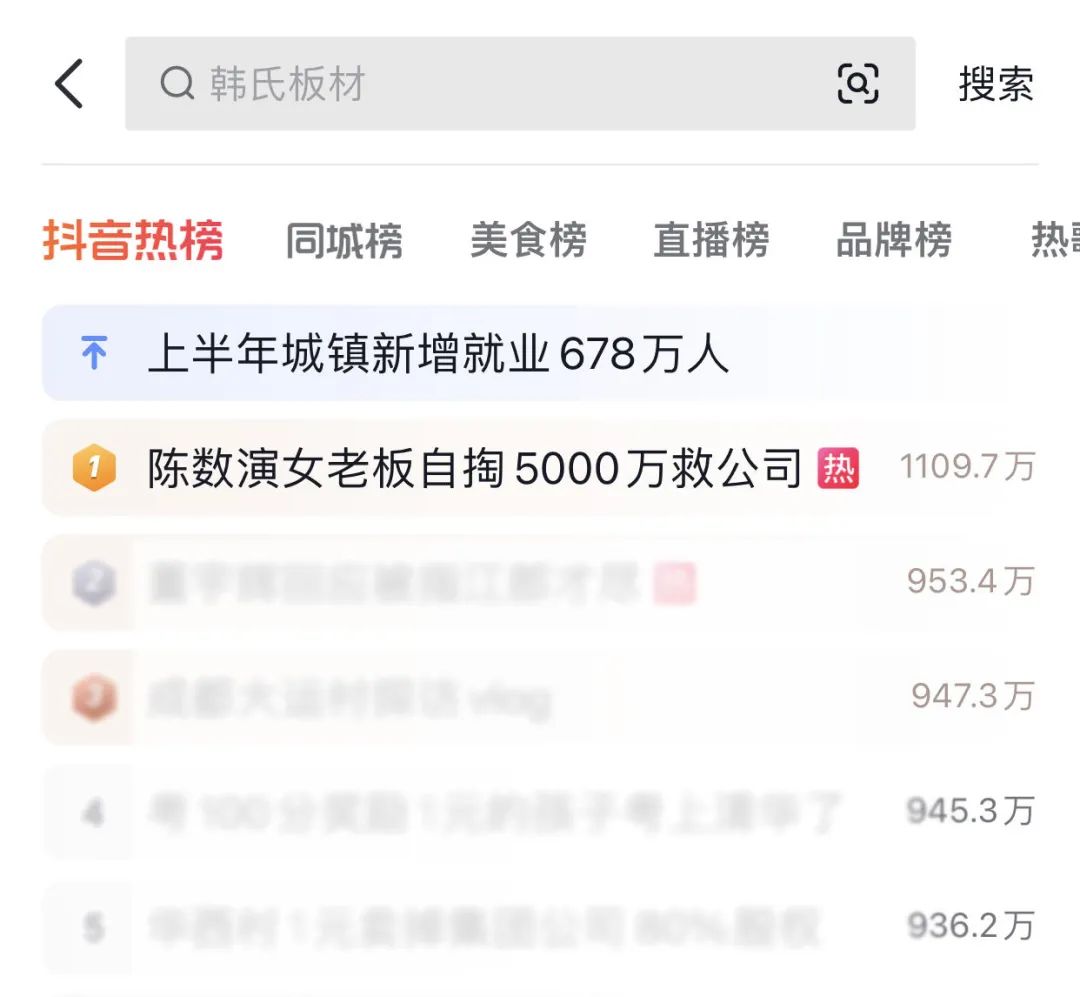1080x997 pixels.
Task: Open the second-ranked topic with 953.4万
Action: (400, 583)
